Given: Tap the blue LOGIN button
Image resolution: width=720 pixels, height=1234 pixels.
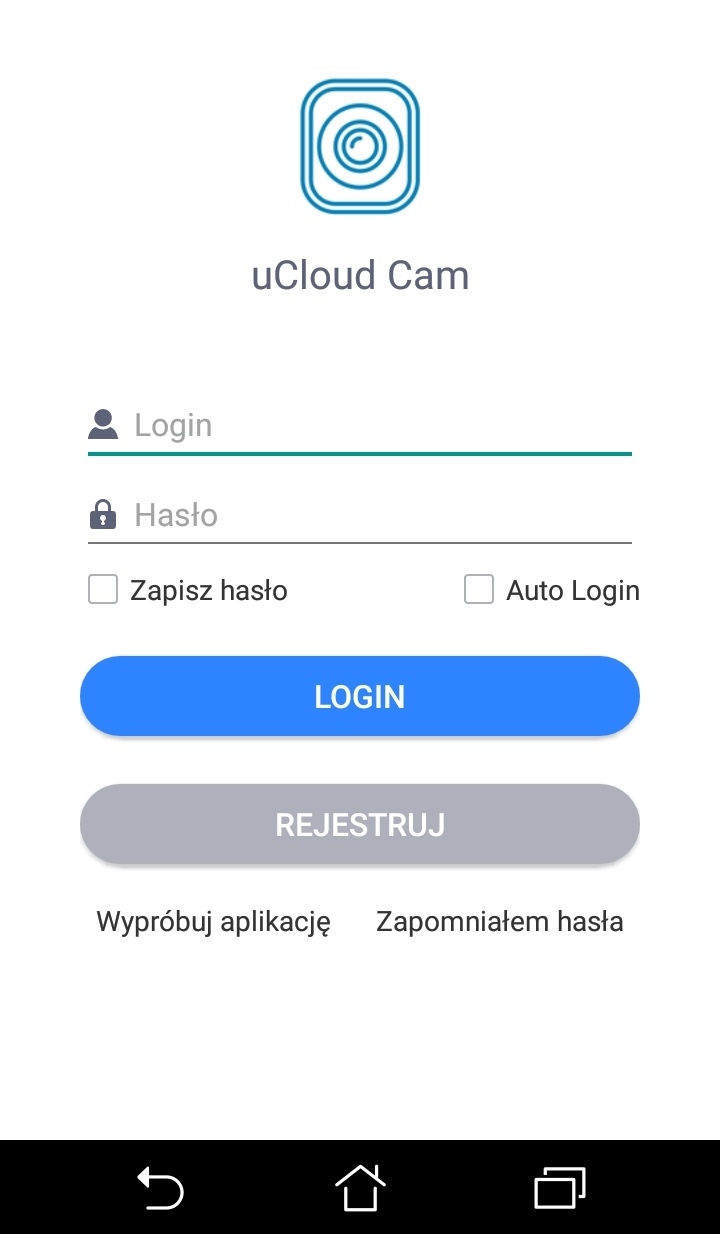Looking at the screenshot, I should 360,696.
